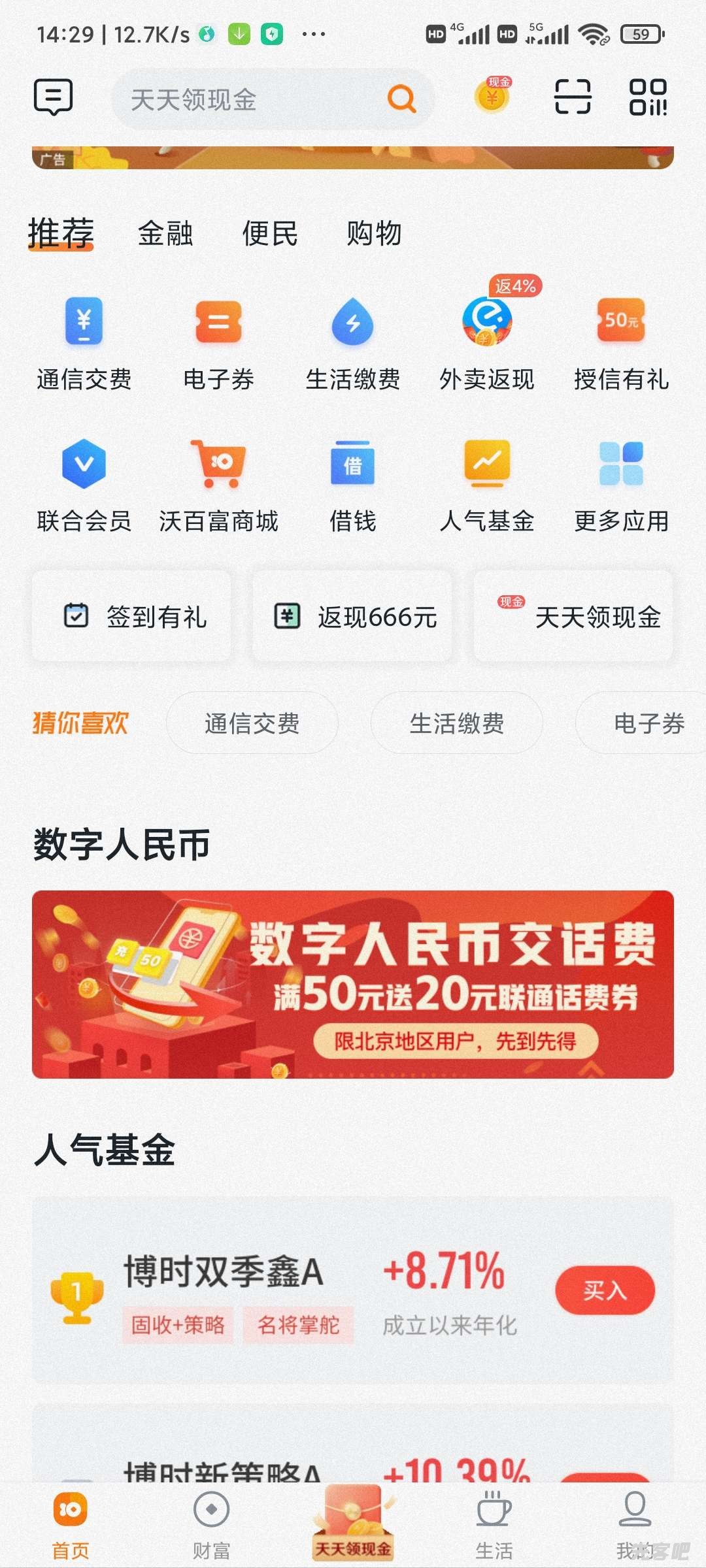Tap the 返现666元 button

coord(352,616)
